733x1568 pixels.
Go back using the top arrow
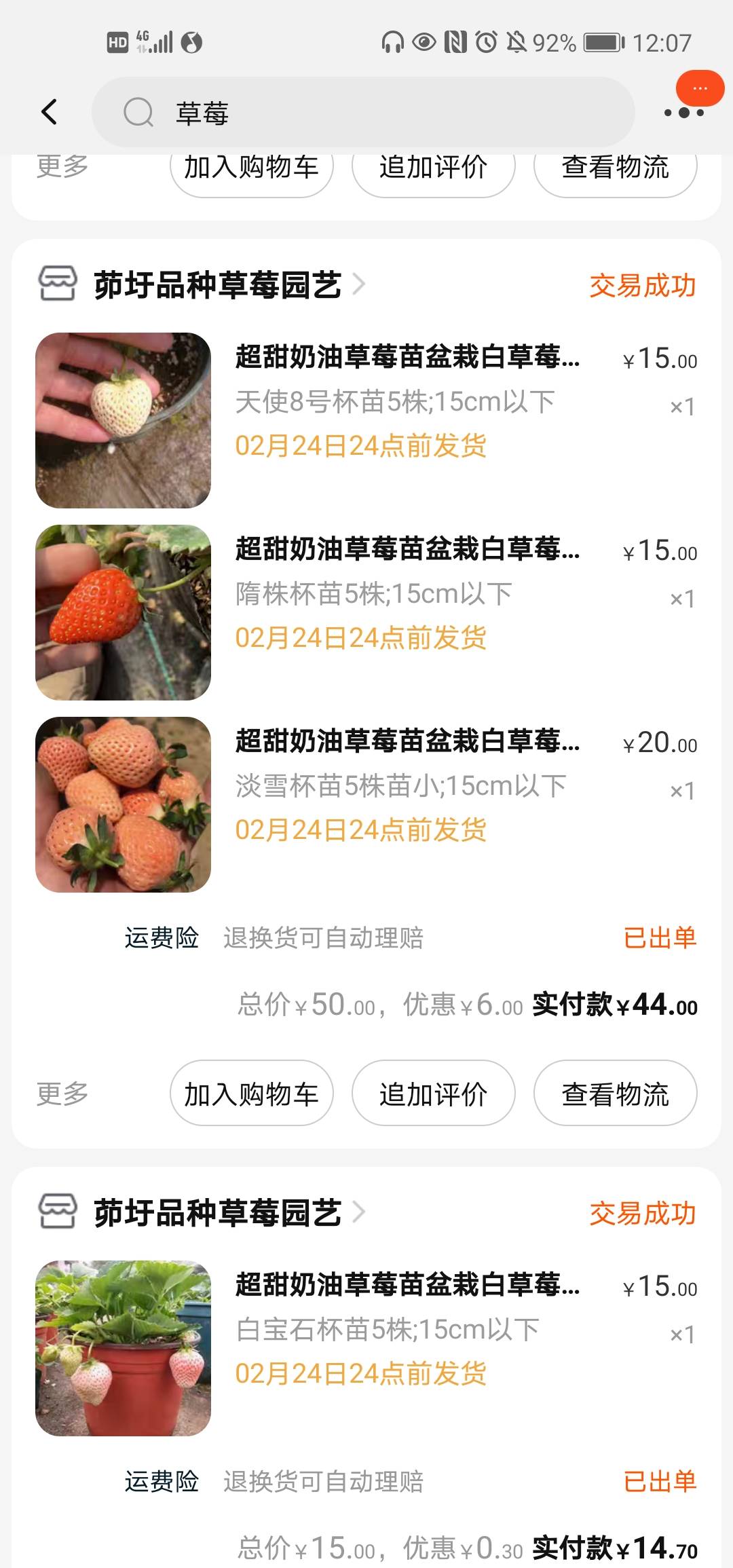[x=50, y=112]
